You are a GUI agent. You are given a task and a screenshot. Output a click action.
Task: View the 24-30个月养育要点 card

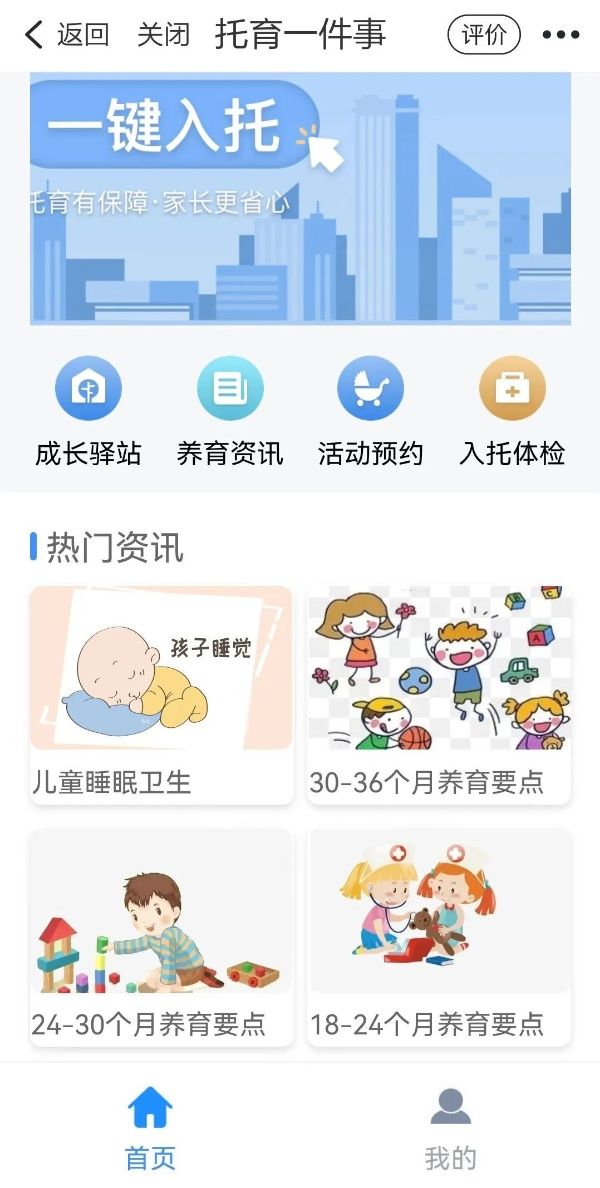pyautogui.click(x=161, y=936)
